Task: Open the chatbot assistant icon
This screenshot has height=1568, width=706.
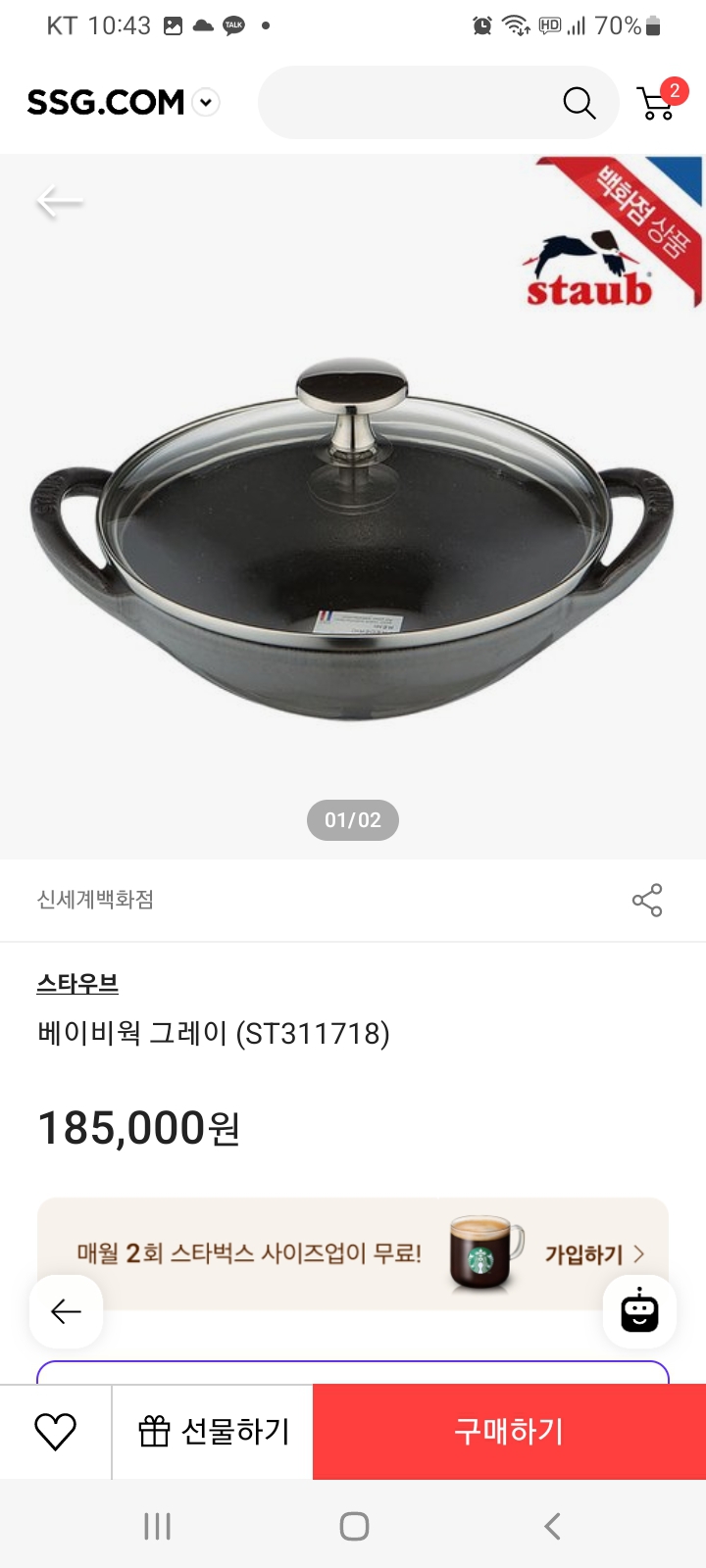Action: point(639,1312)
